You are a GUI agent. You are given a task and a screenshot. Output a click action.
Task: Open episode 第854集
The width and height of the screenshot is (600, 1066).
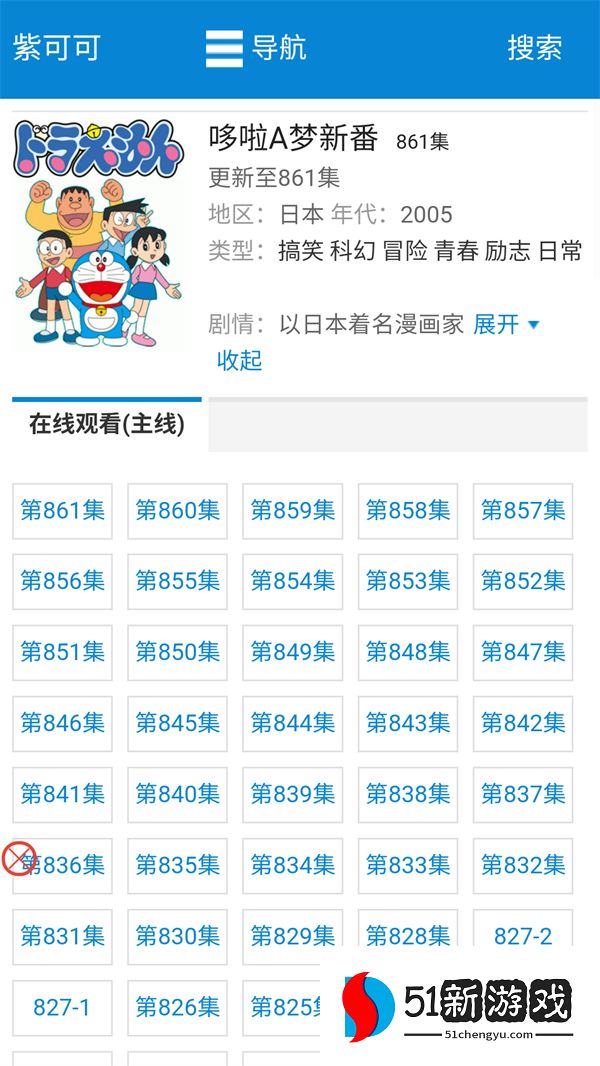coord(292,581)
